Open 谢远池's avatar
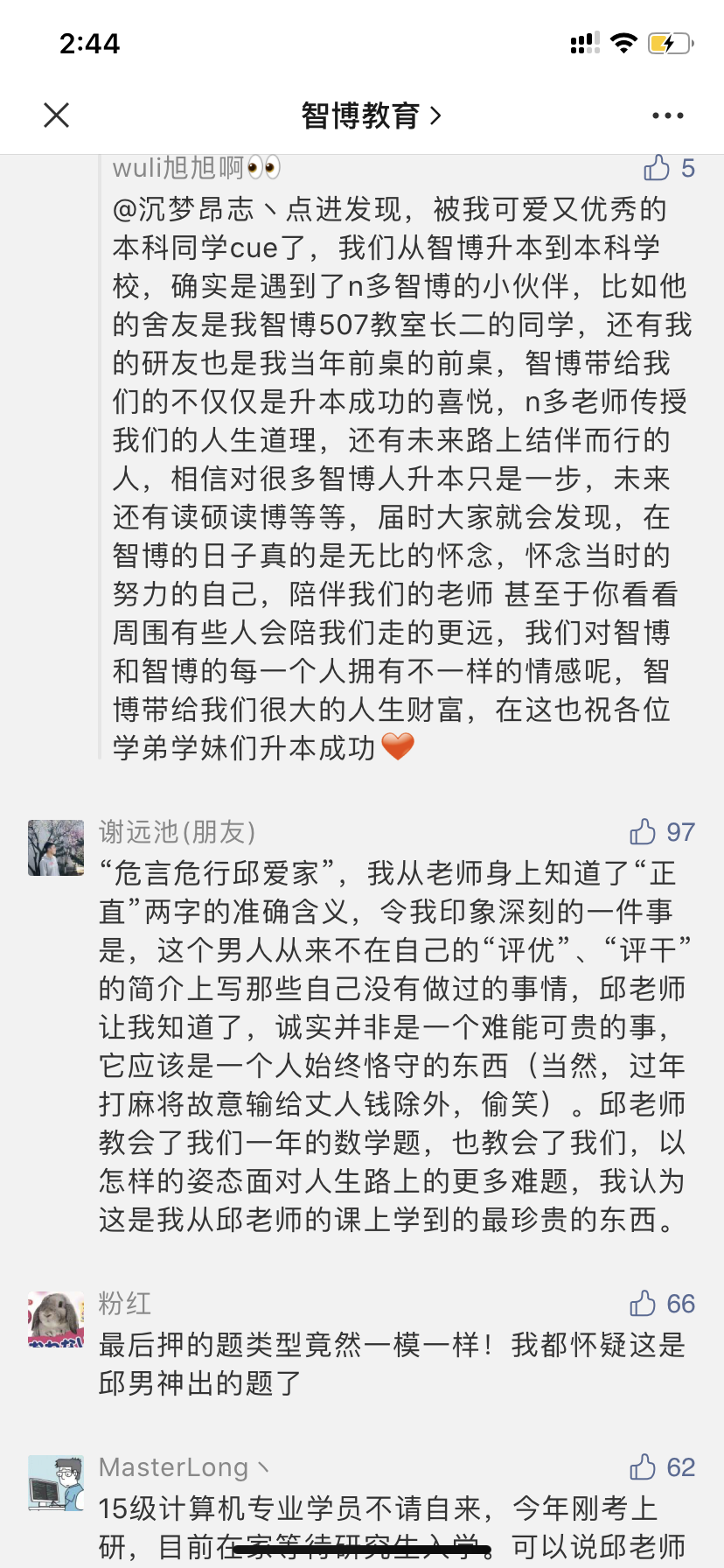 [x=56, y=847]
